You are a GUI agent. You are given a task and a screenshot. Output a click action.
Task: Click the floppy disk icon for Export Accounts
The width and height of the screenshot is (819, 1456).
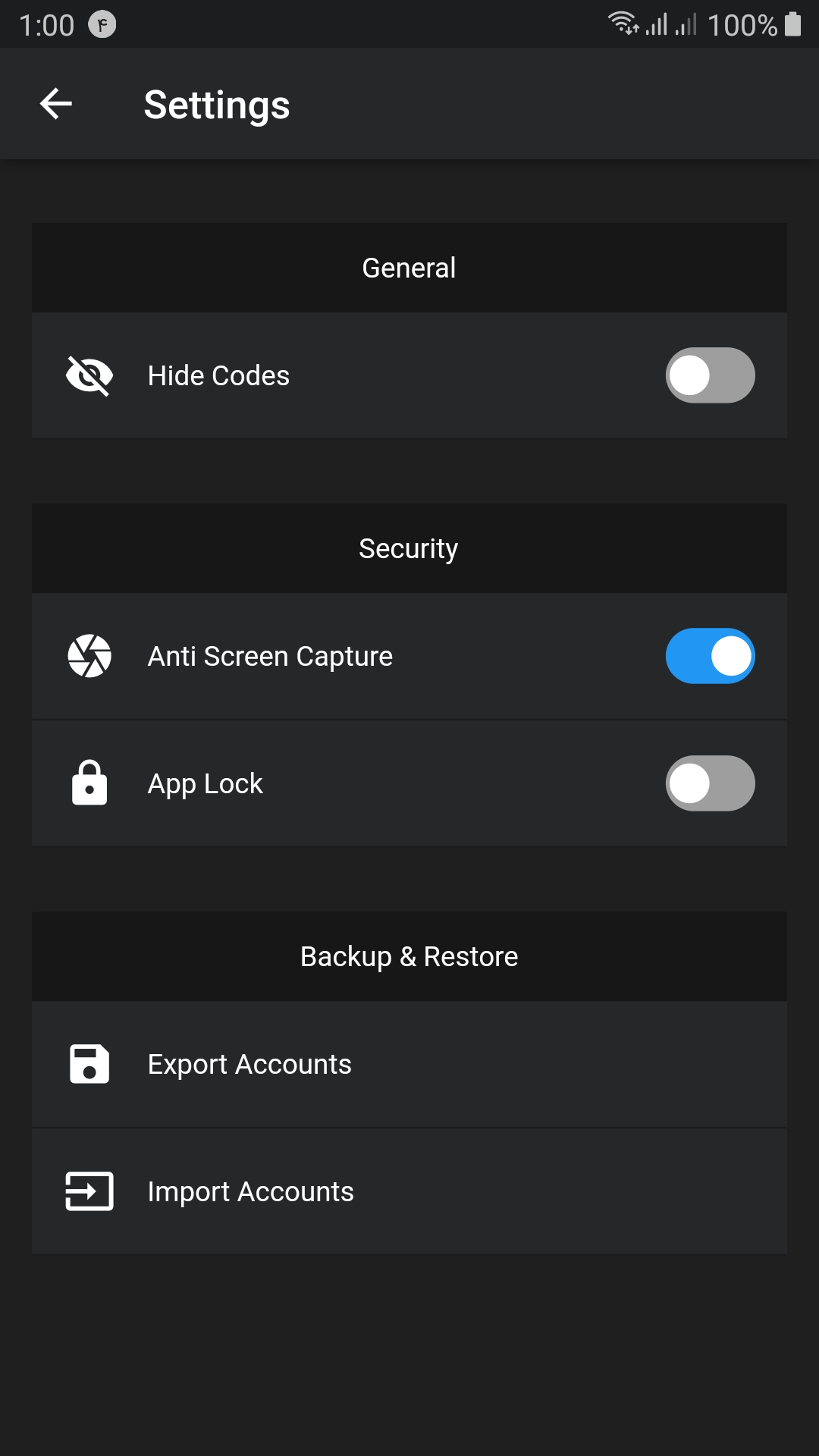coord(89,1064)
